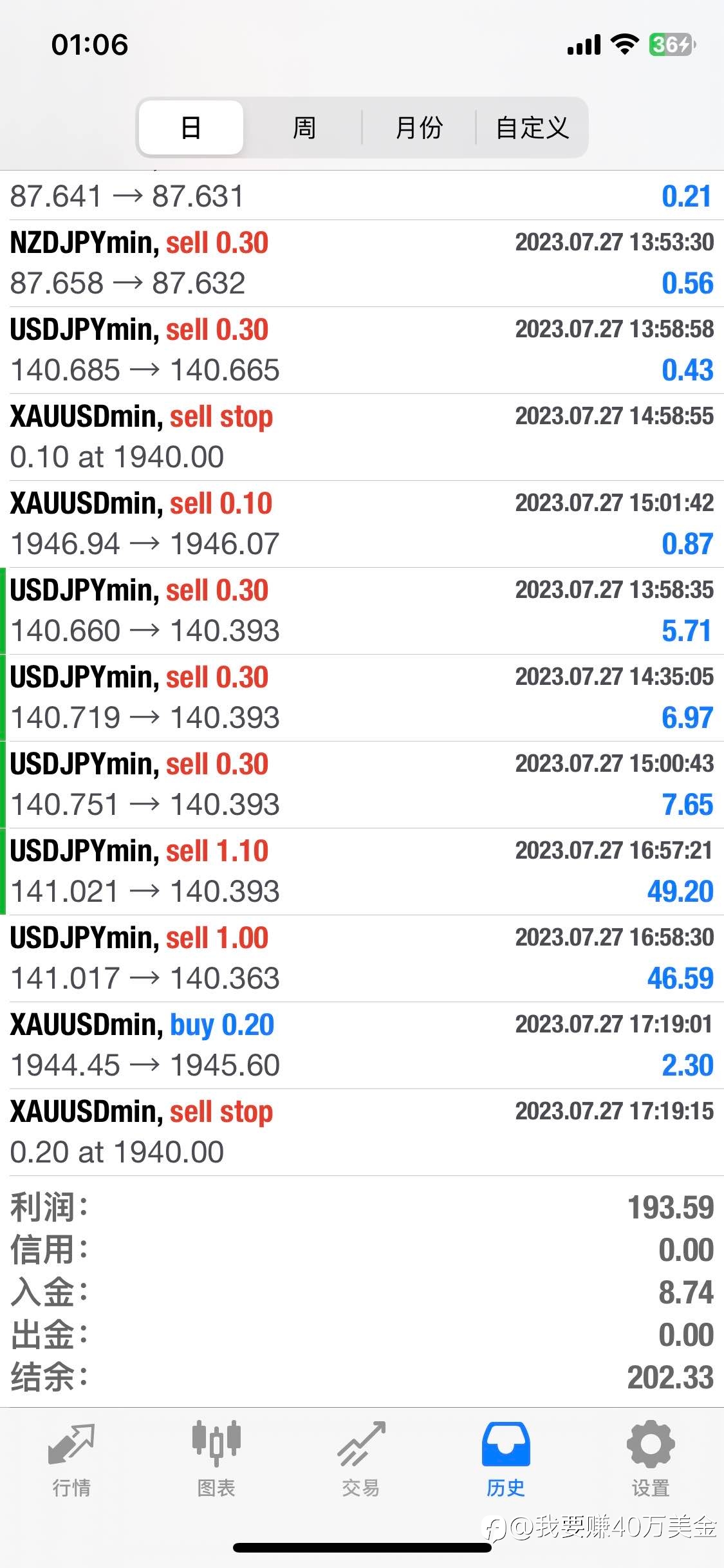View the XAUUSDmin sell 0.10 trade details

coord(362,524)
